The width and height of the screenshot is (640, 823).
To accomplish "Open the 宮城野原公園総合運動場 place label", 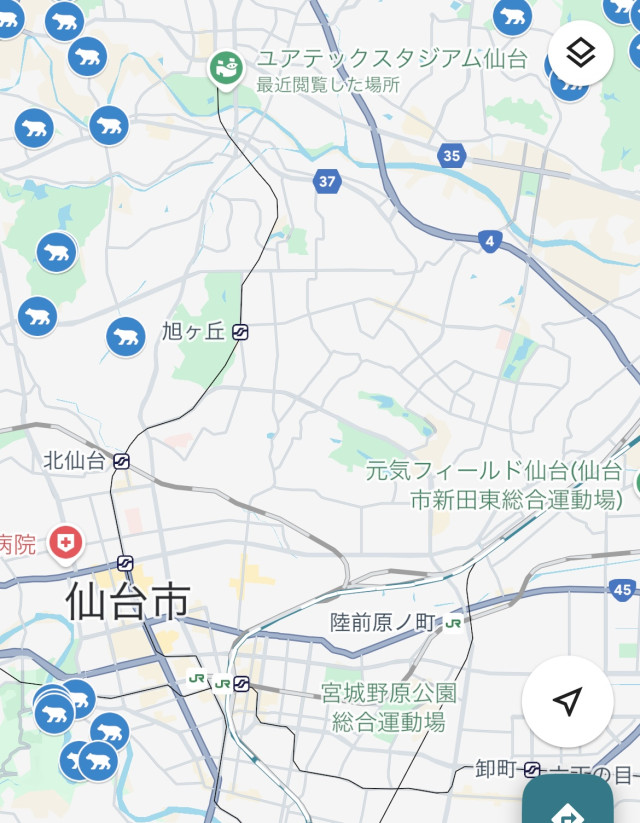I will pos(388,706).
